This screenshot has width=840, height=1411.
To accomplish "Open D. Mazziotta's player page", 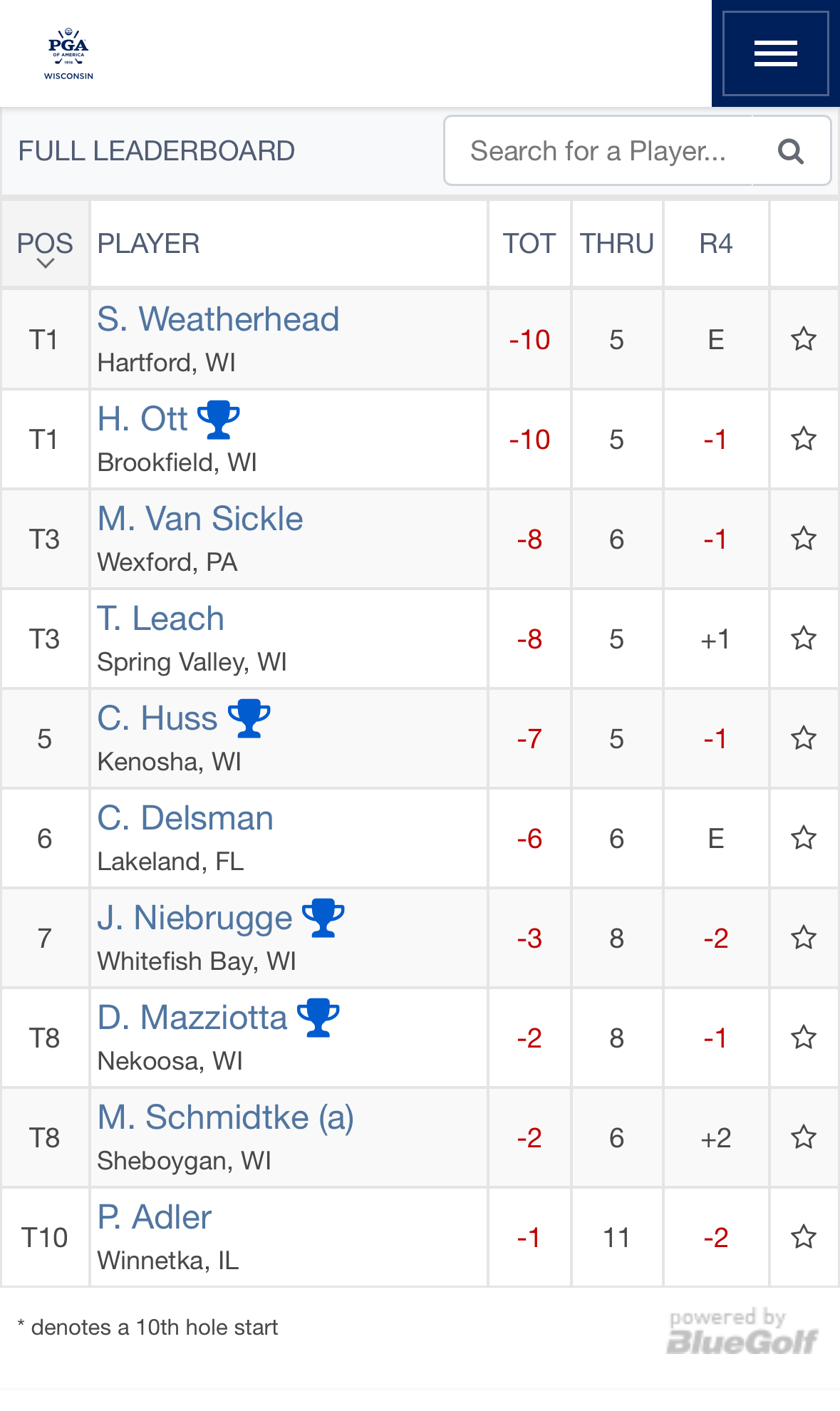I will pos(192,1018).
